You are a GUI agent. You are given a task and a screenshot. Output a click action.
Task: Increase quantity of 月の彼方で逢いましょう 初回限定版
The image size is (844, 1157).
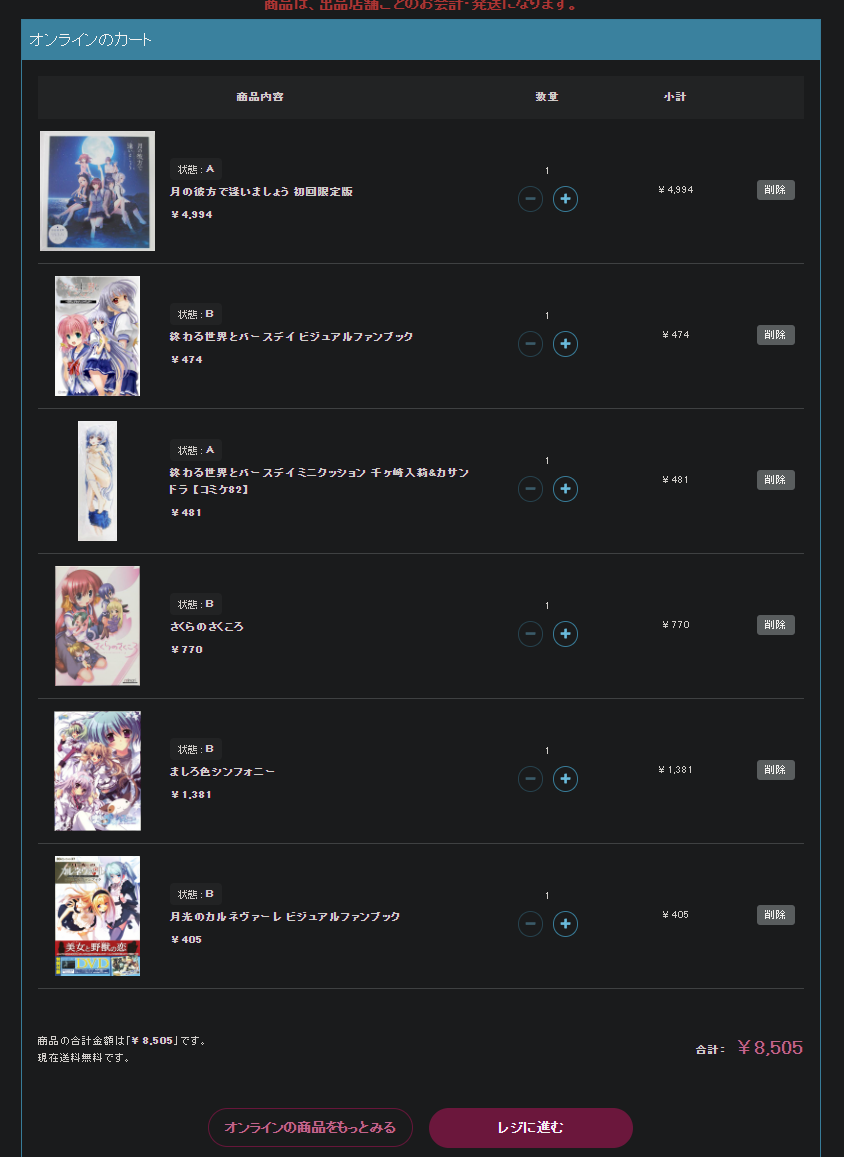click(x=565, y=199)
